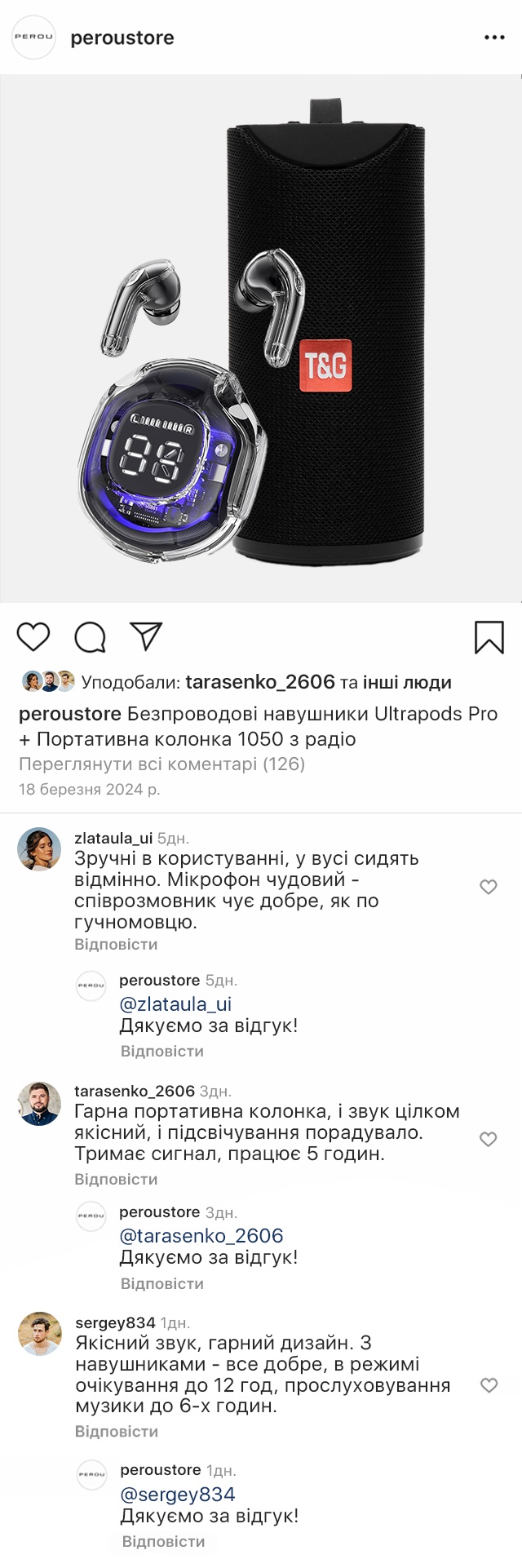522x1568 pixels.
Task: Open the speaker and earbuds product photo
Action: pyautogui.click(x=261, y=339)
